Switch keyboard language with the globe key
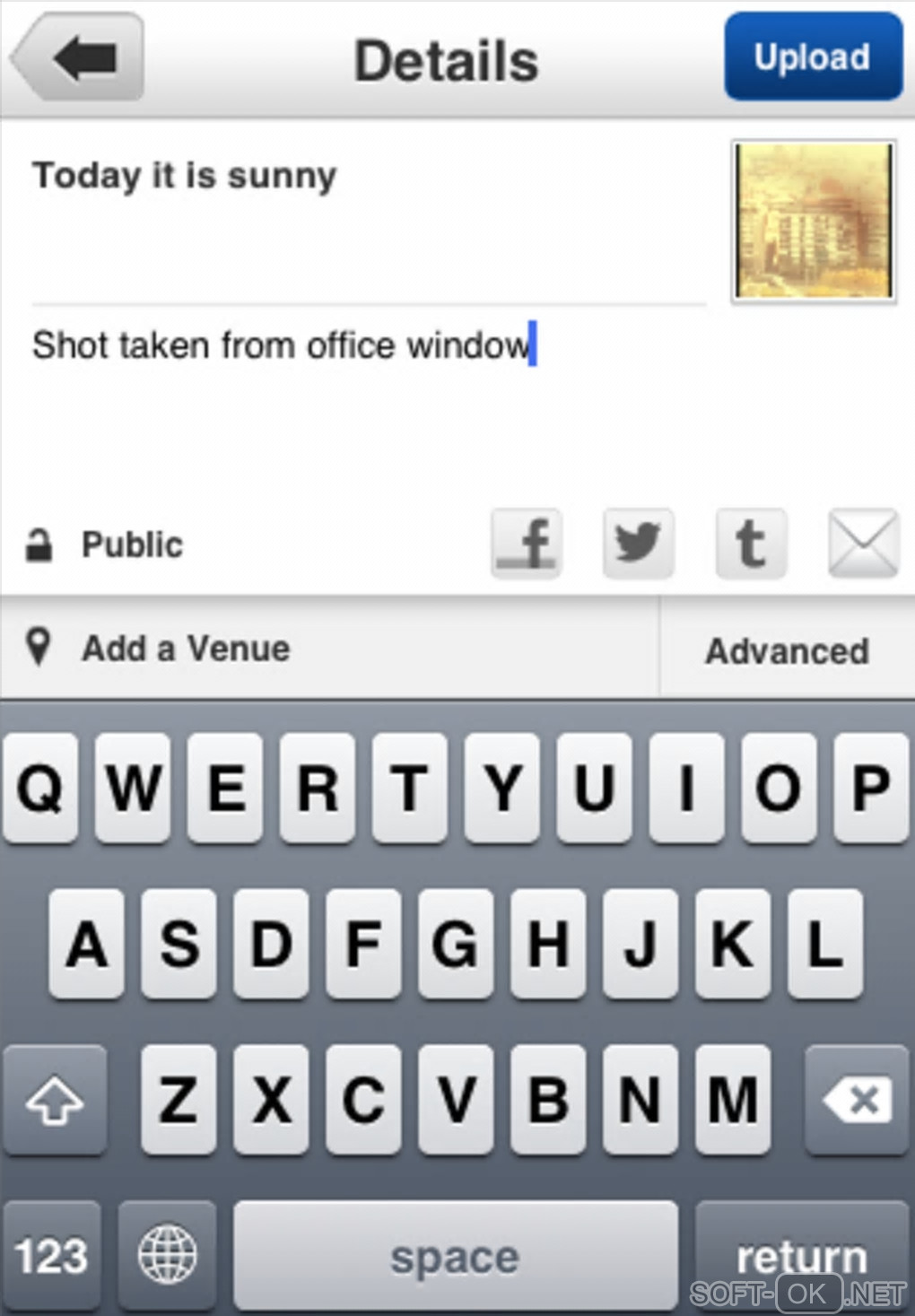 point(167,1254)
